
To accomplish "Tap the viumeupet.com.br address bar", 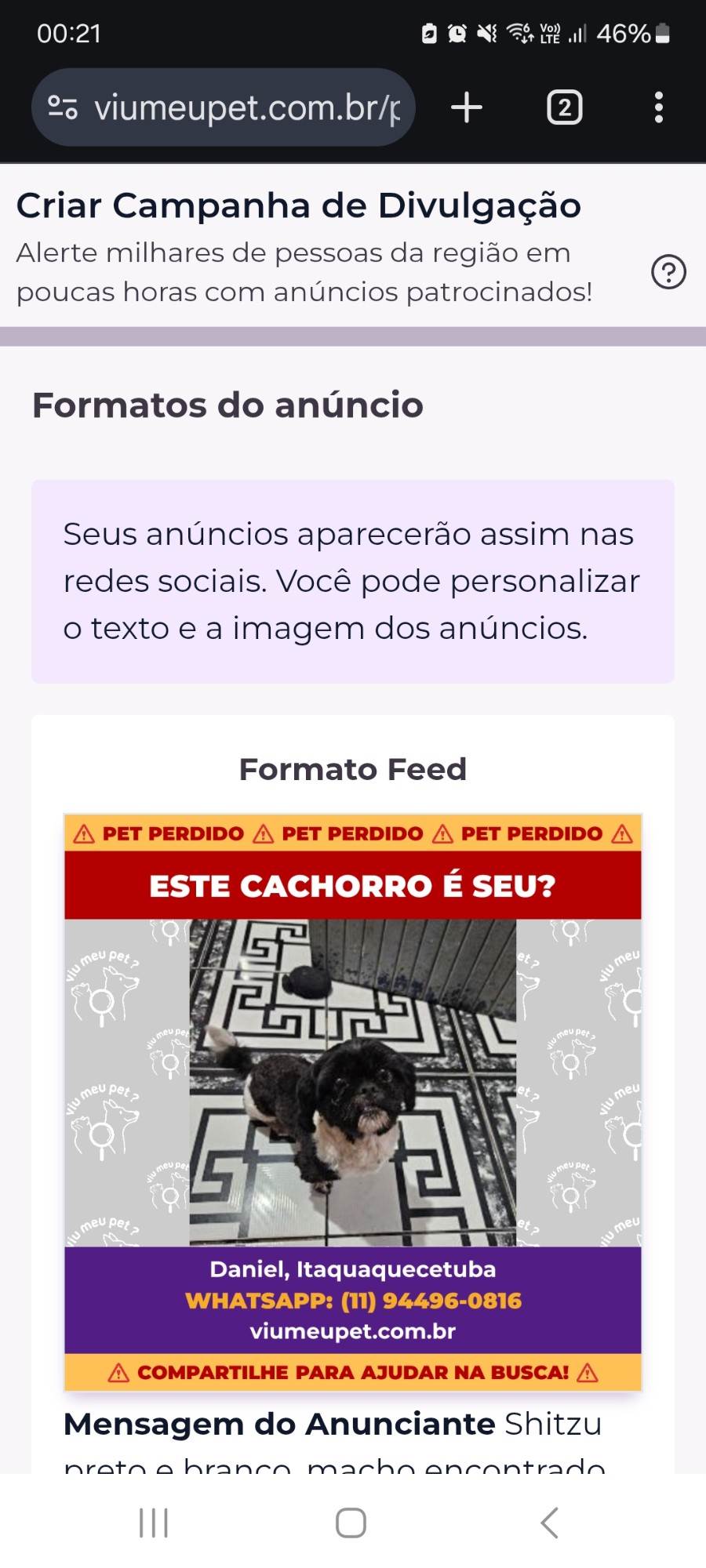I will click(x=247, y=107).
